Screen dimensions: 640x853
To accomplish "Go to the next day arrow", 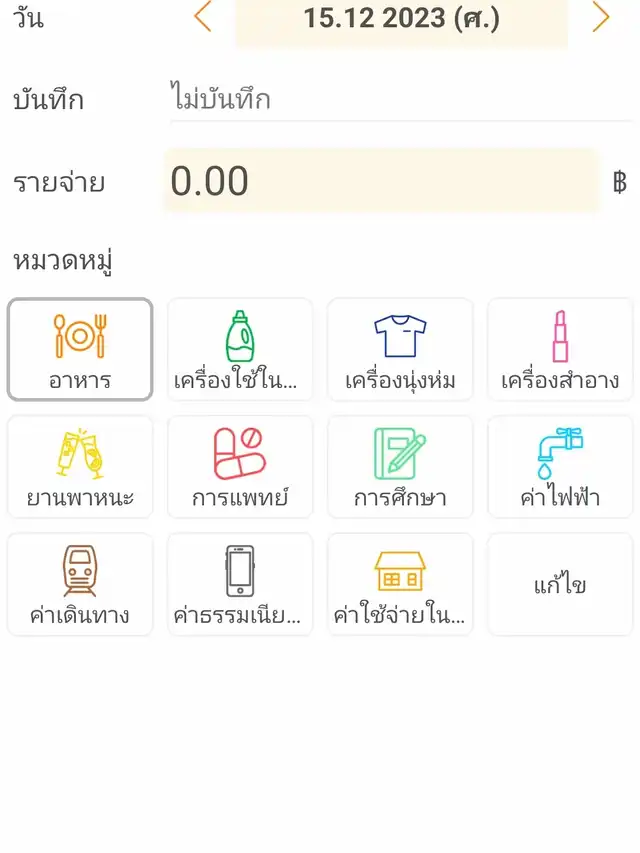I will [x=600, y=17].
